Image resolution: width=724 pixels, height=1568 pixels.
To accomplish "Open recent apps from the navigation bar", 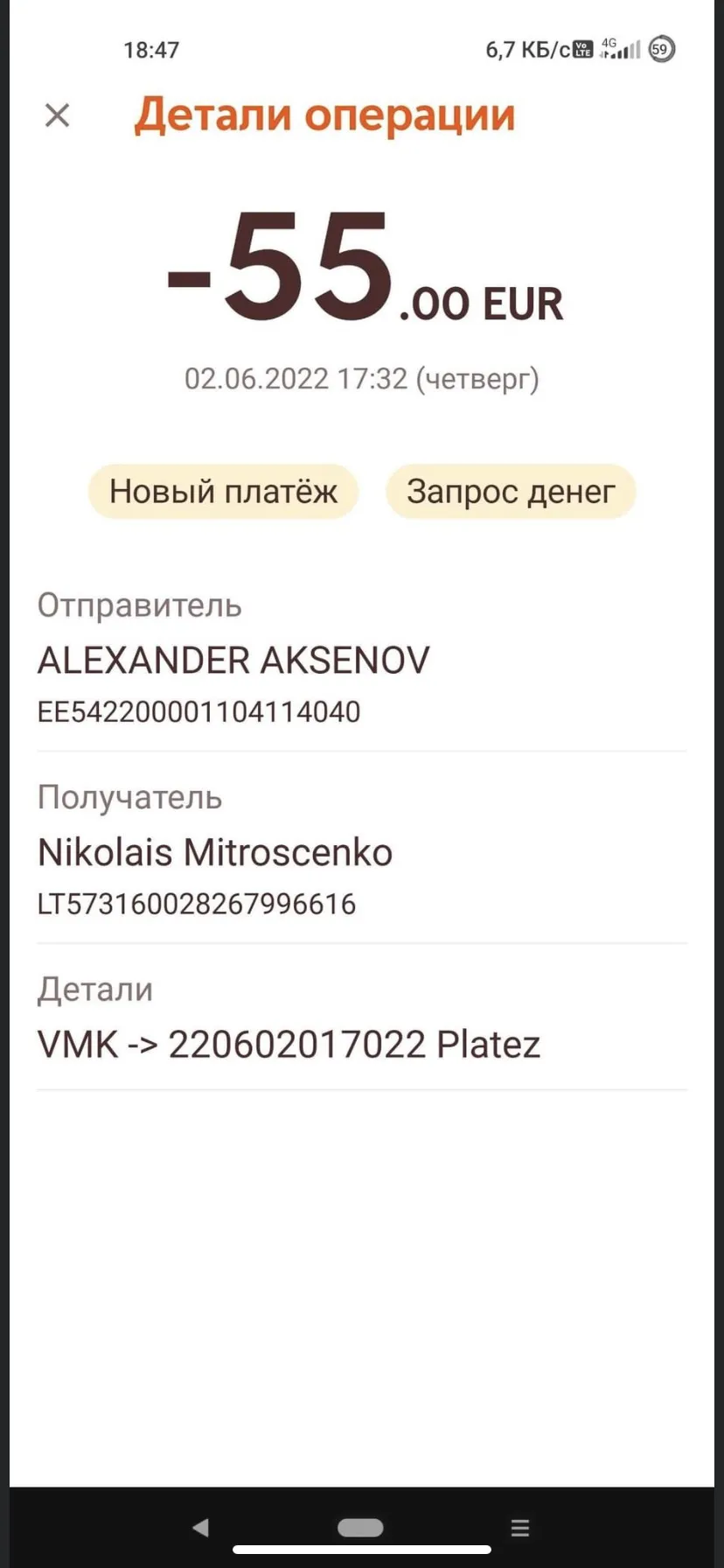I will click(520, 1528).
